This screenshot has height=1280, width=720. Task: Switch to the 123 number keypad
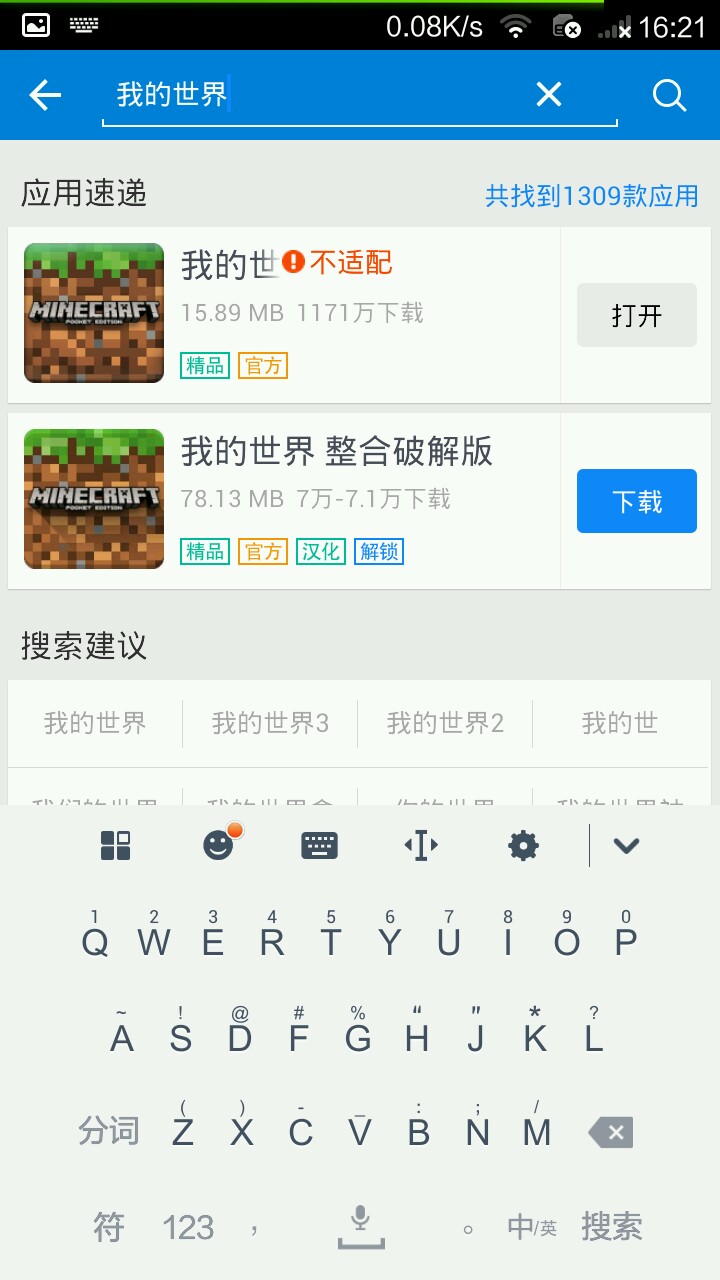click(188, 1227)
